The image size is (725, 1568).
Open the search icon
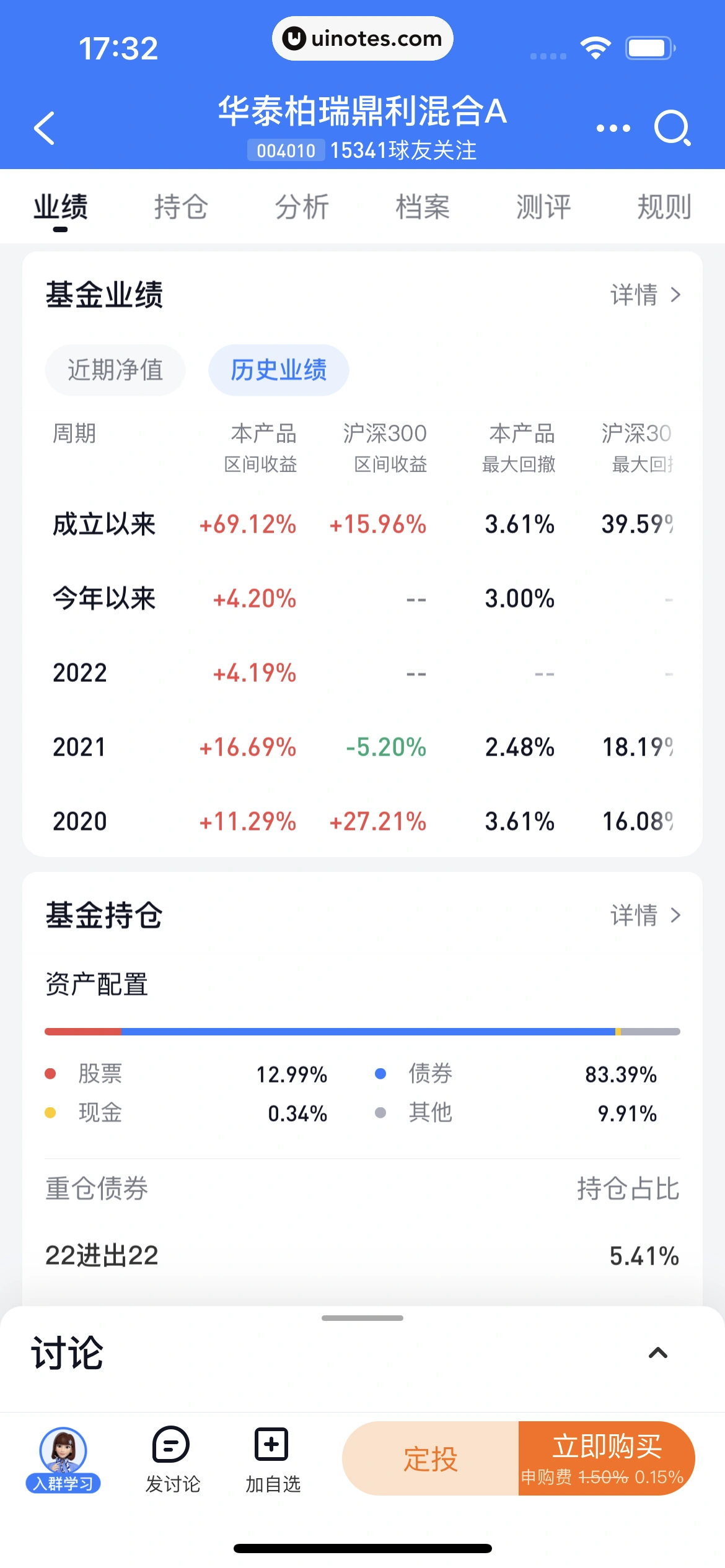672,128
